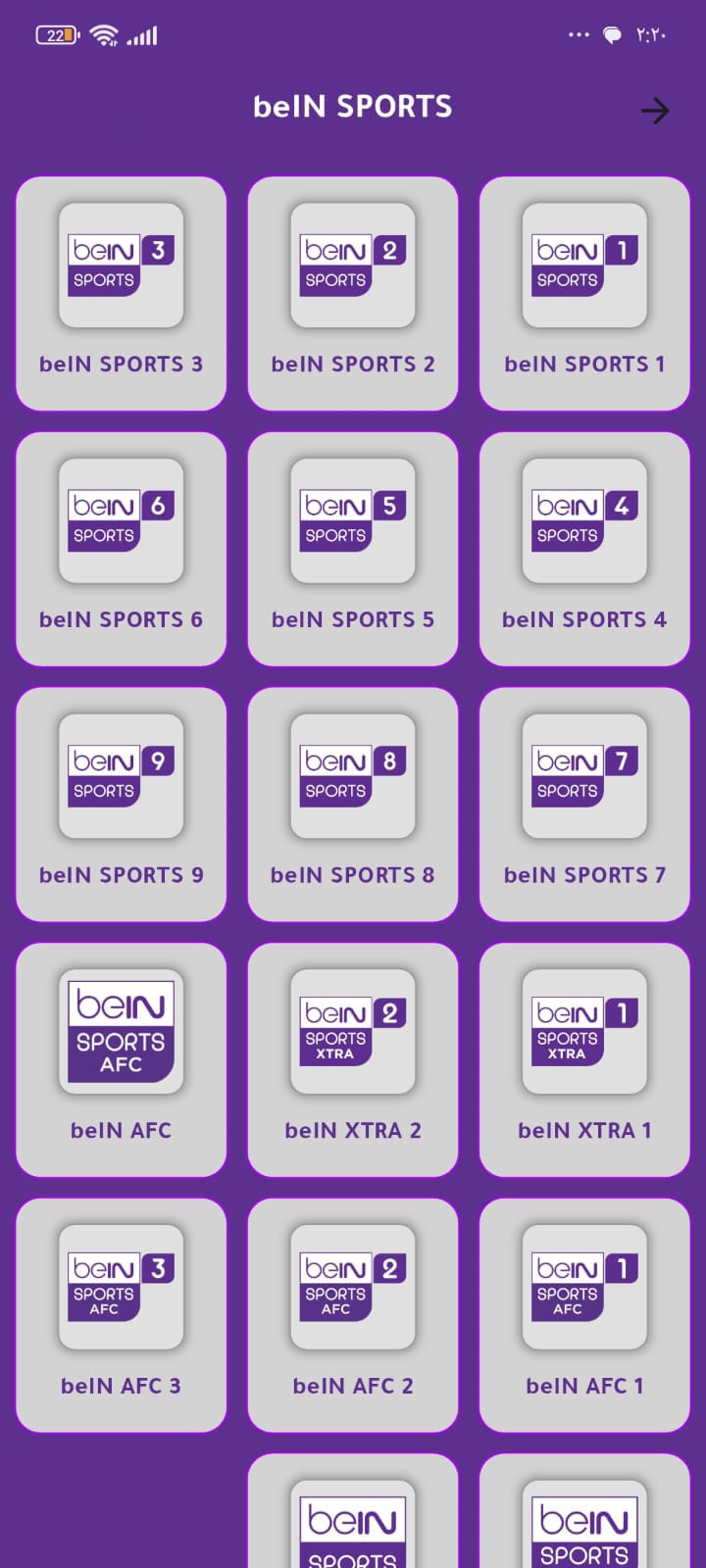Select the beIN AFC 3 tile

click(121, 1314)
